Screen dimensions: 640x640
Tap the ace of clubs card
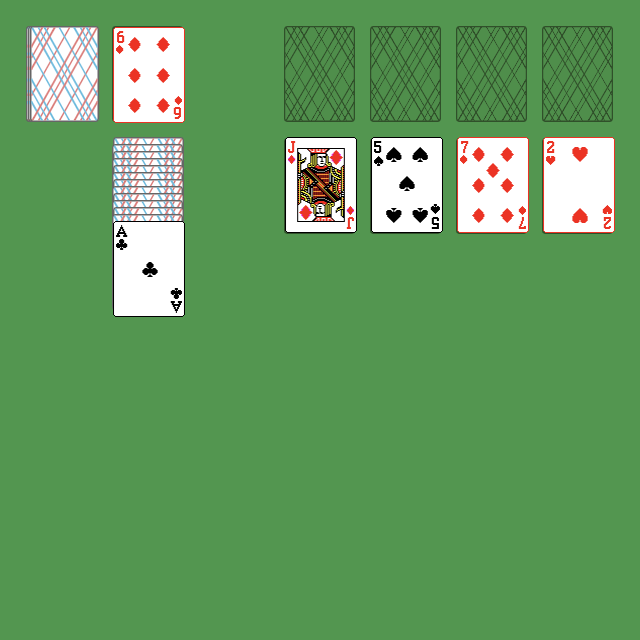[x=149, y=269]
